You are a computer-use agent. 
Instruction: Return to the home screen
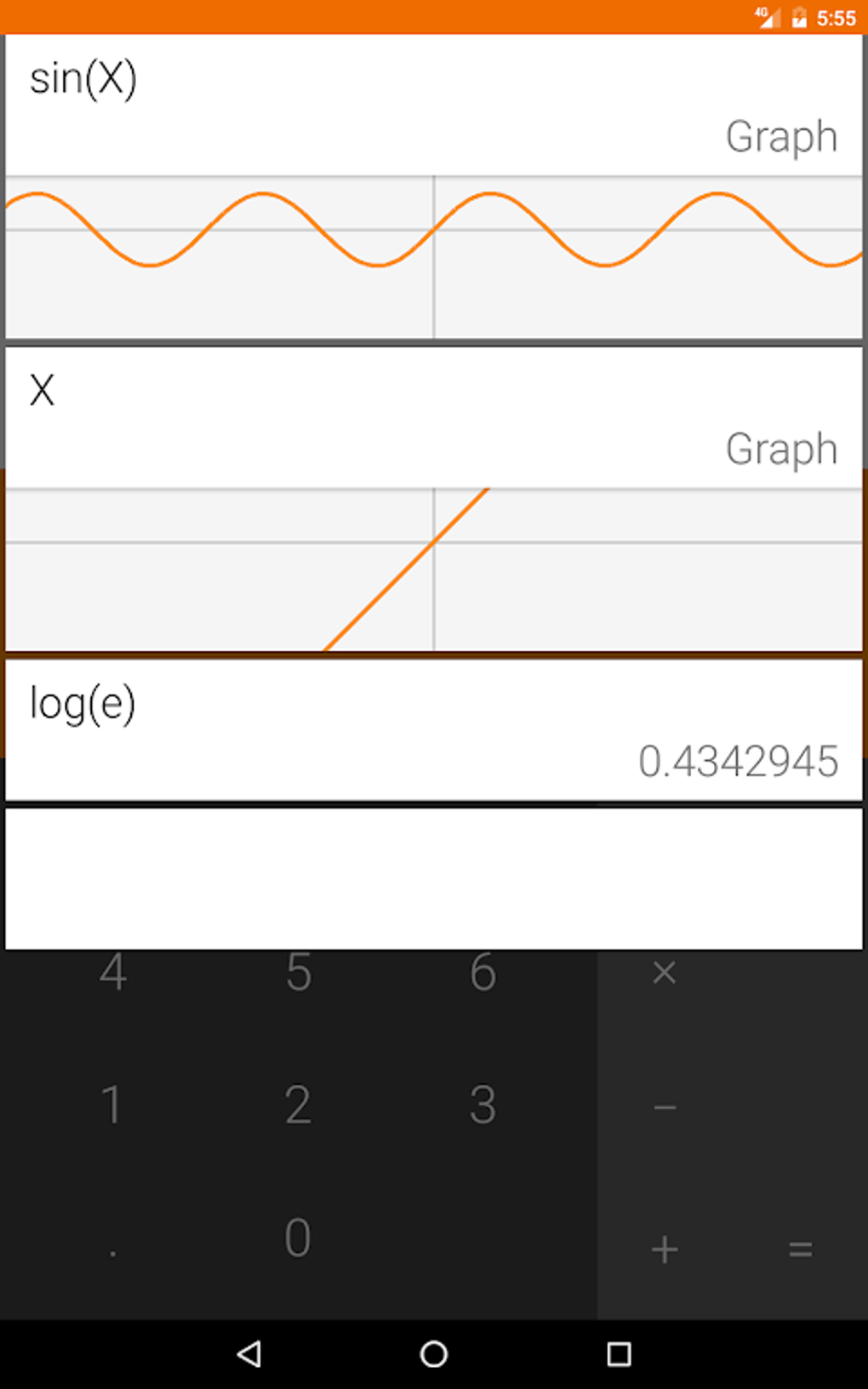tap(434, 1354)
